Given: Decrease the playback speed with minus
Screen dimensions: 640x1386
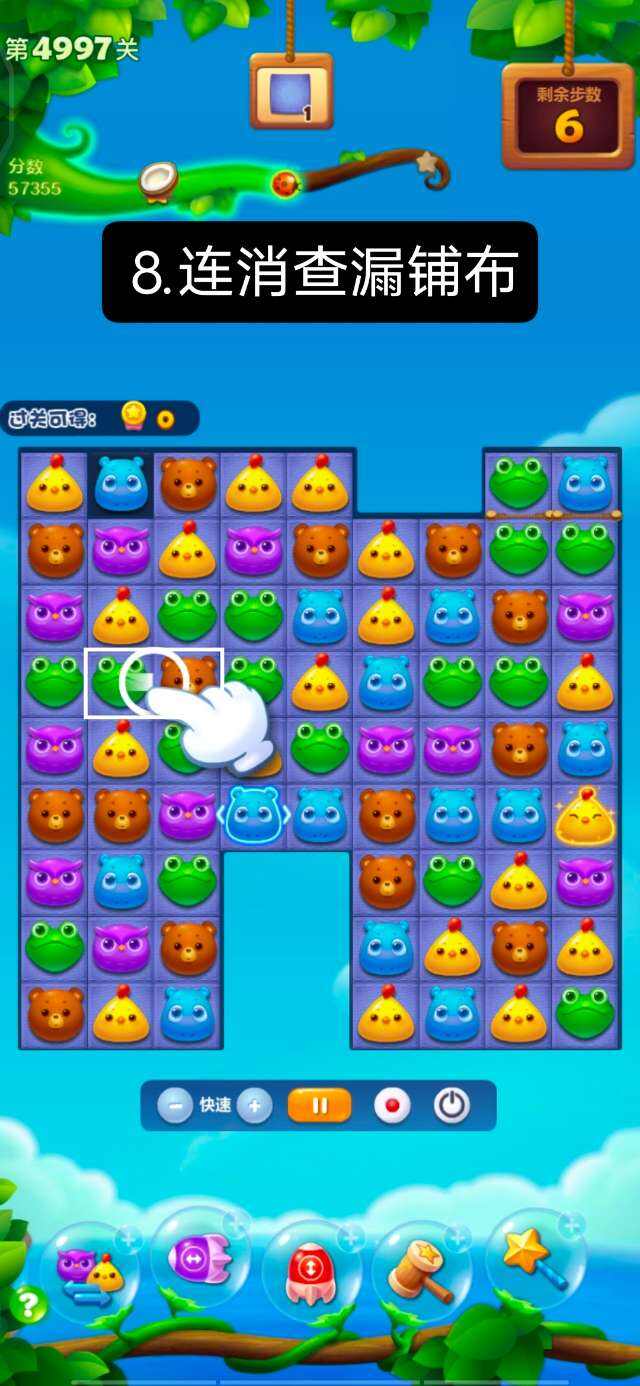Looking at the screenshot, I should 175,1106.
